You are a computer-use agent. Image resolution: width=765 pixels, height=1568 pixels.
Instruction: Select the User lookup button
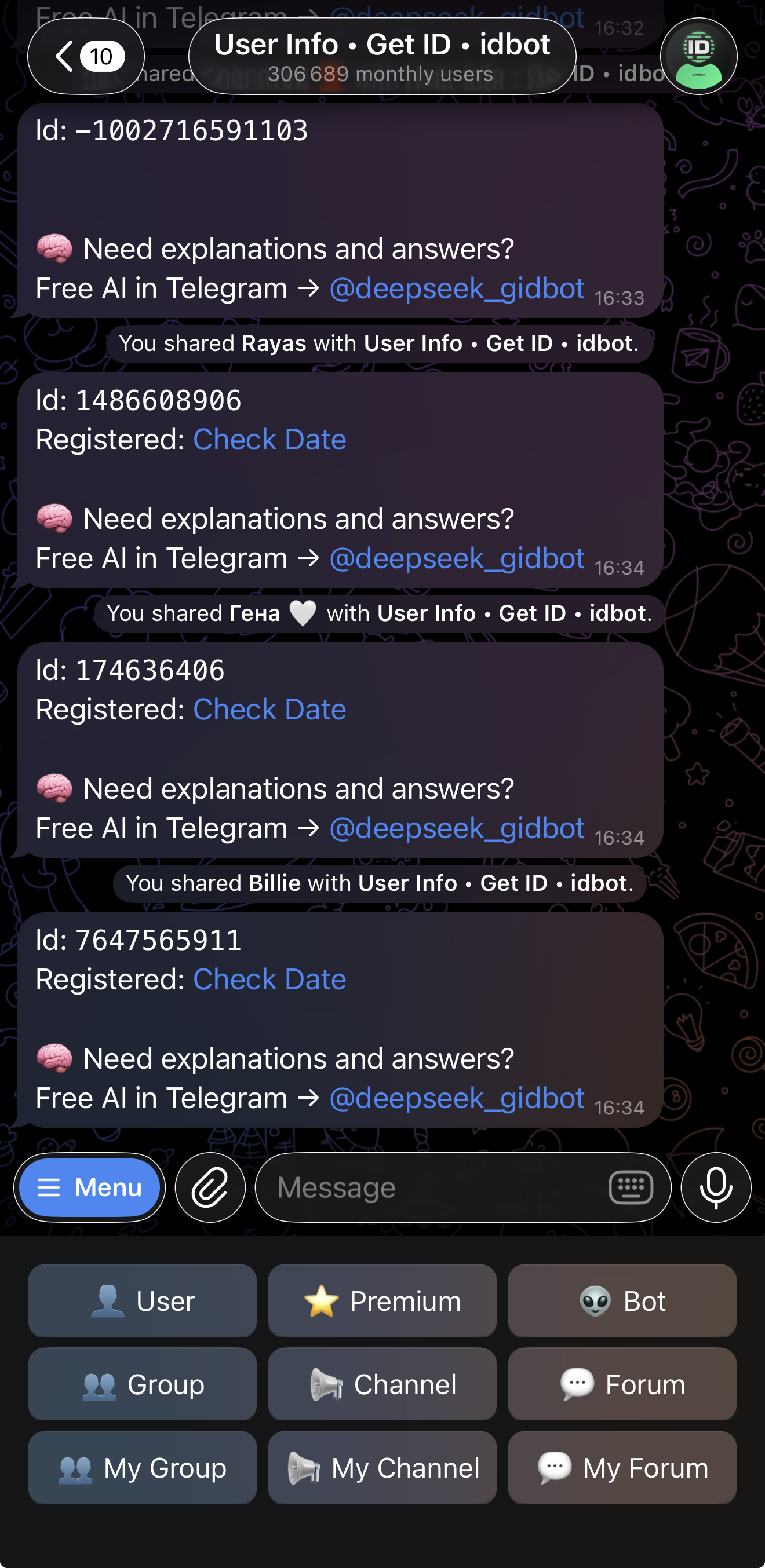pos(143,1300)
